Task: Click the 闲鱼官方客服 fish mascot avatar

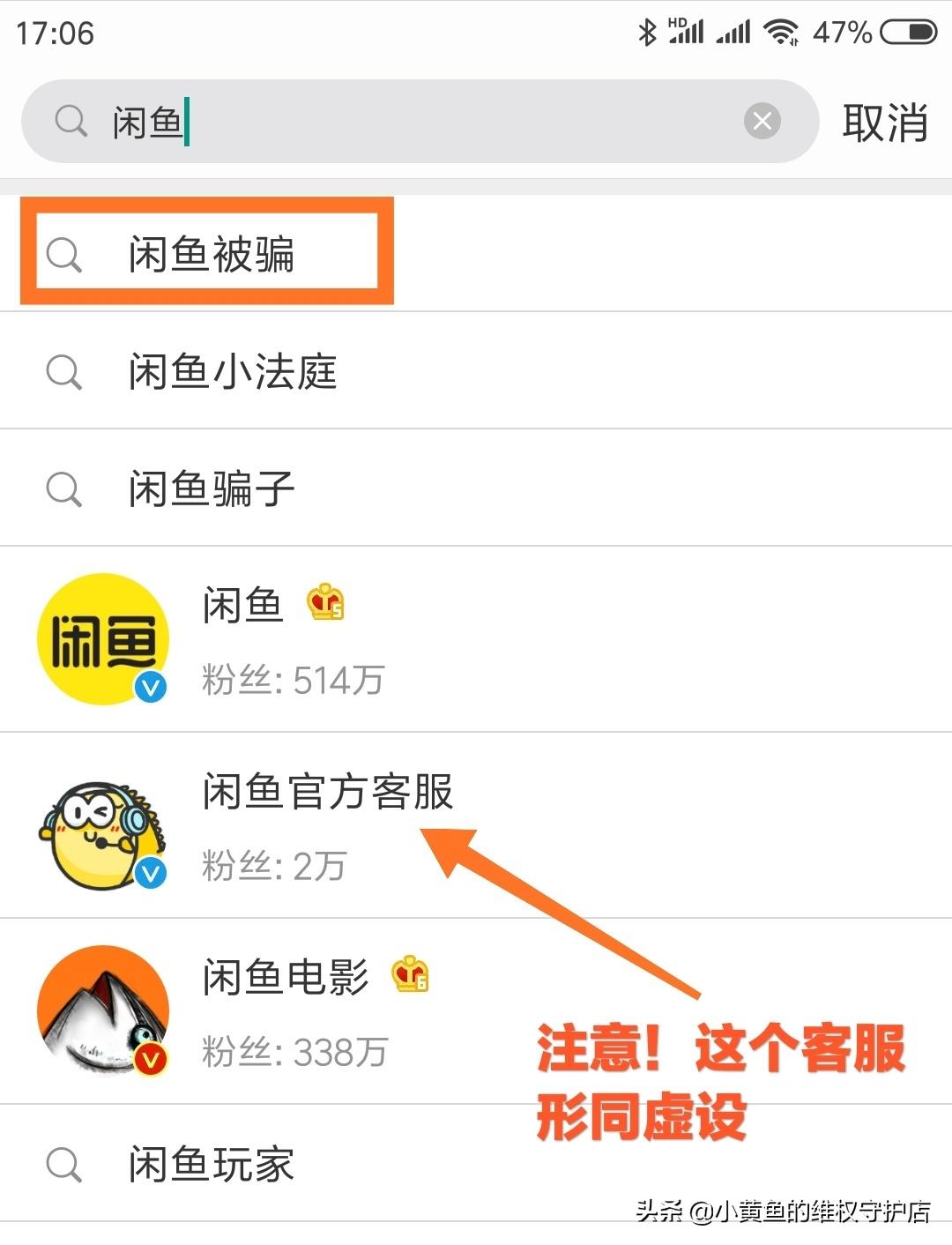Action: [99, 829]
